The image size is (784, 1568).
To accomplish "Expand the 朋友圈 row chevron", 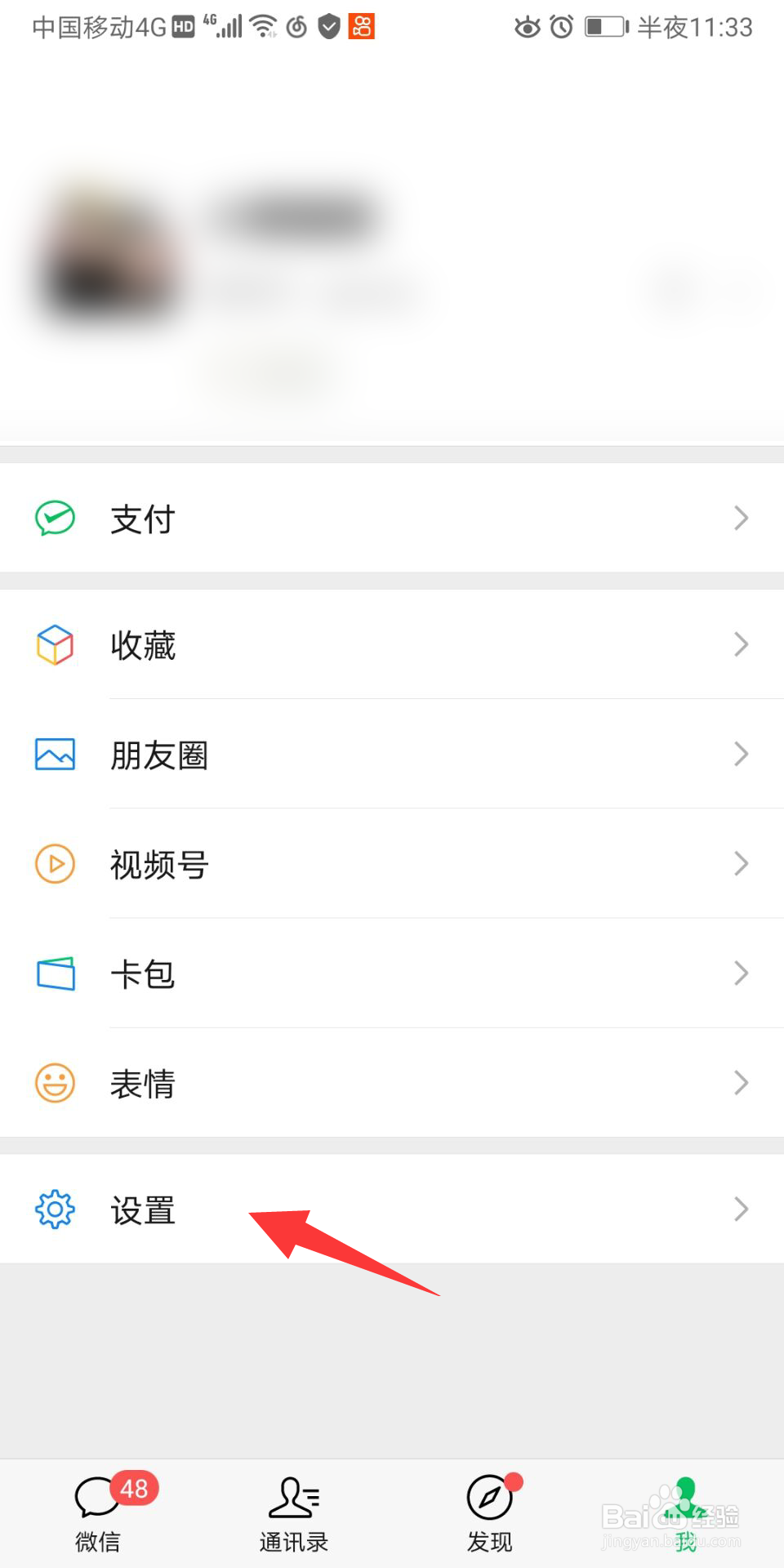I will tap(741, 755).
